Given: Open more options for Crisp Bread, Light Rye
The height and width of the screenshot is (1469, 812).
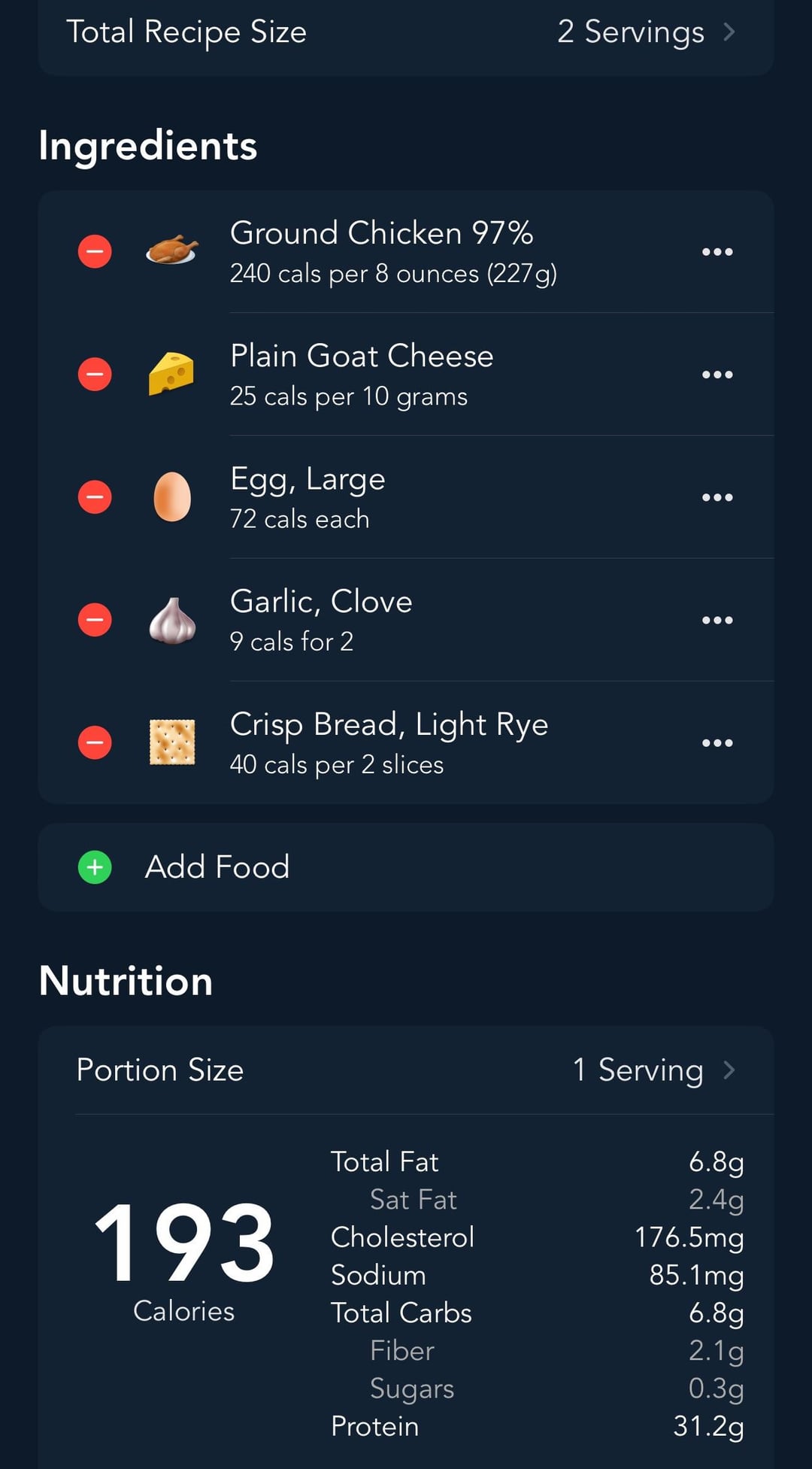Looking at the screenshot, I should click(x=717, y=743).
